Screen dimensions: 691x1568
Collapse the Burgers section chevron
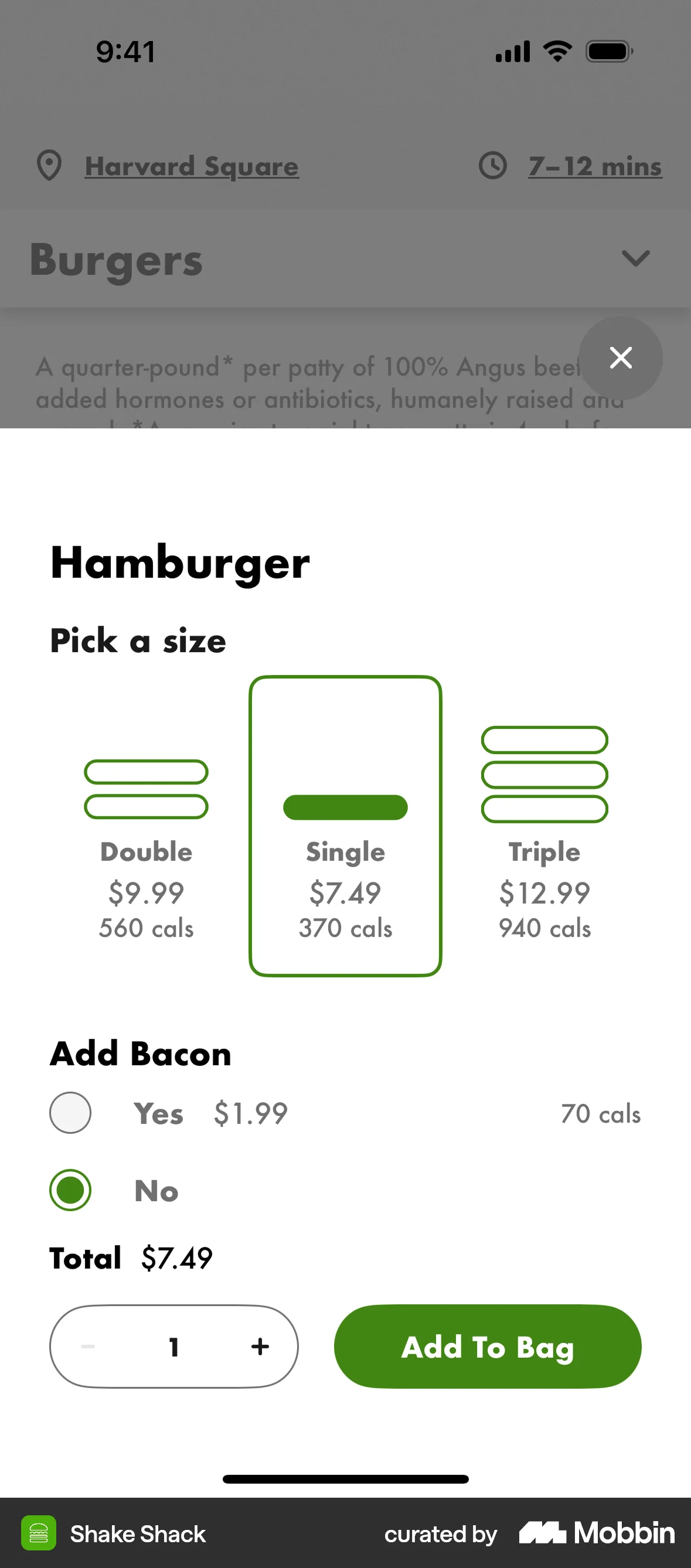tap(635, 258)
